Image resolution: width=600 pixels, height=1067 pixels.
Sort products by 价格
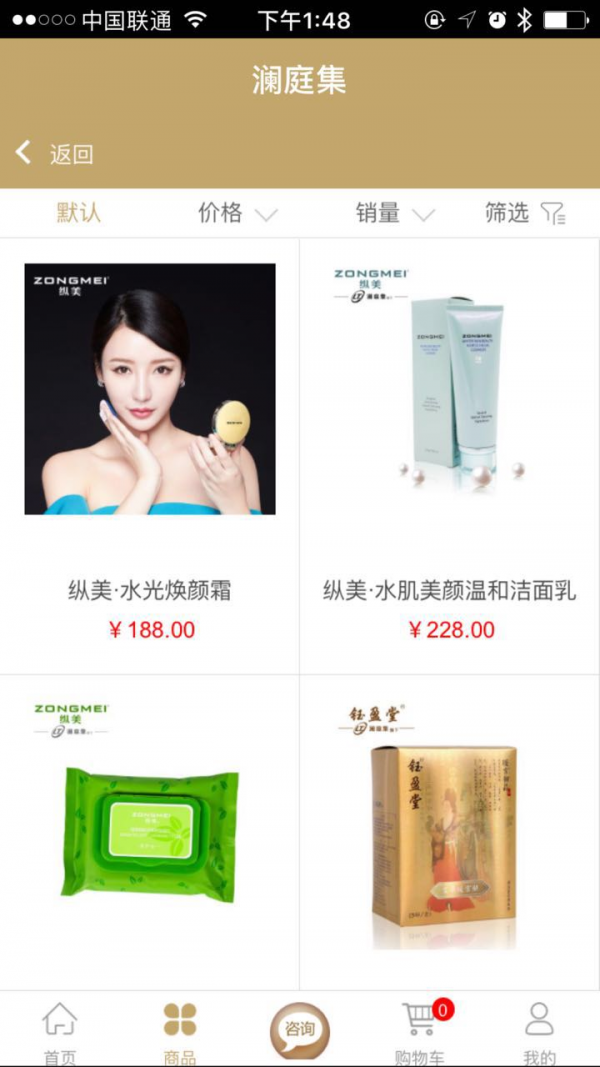[236, 213]
